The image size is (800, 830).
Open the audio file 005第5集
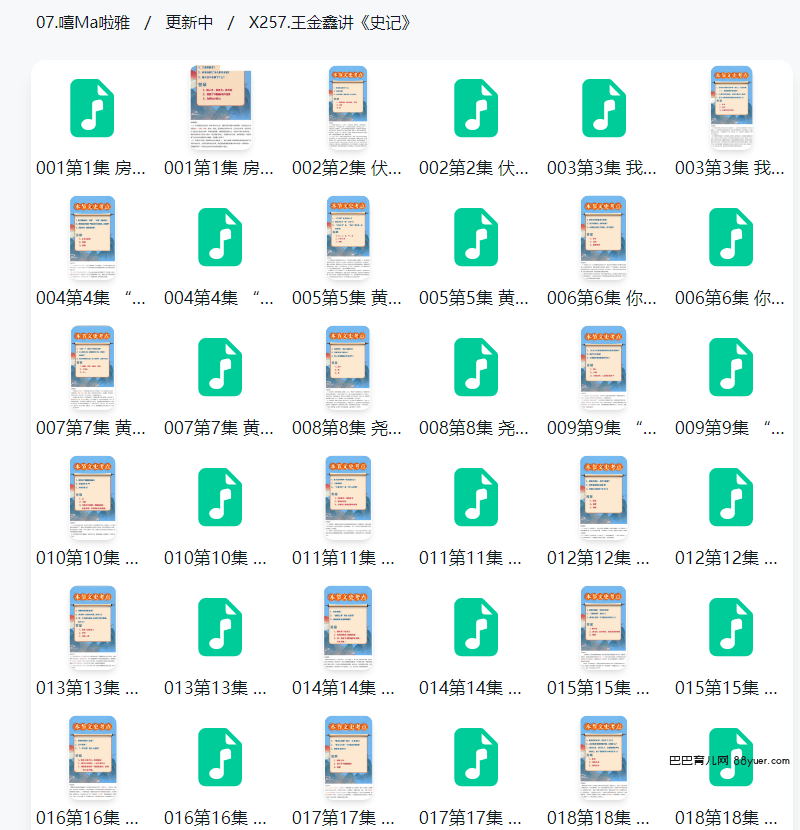click(x=475, y=238)
